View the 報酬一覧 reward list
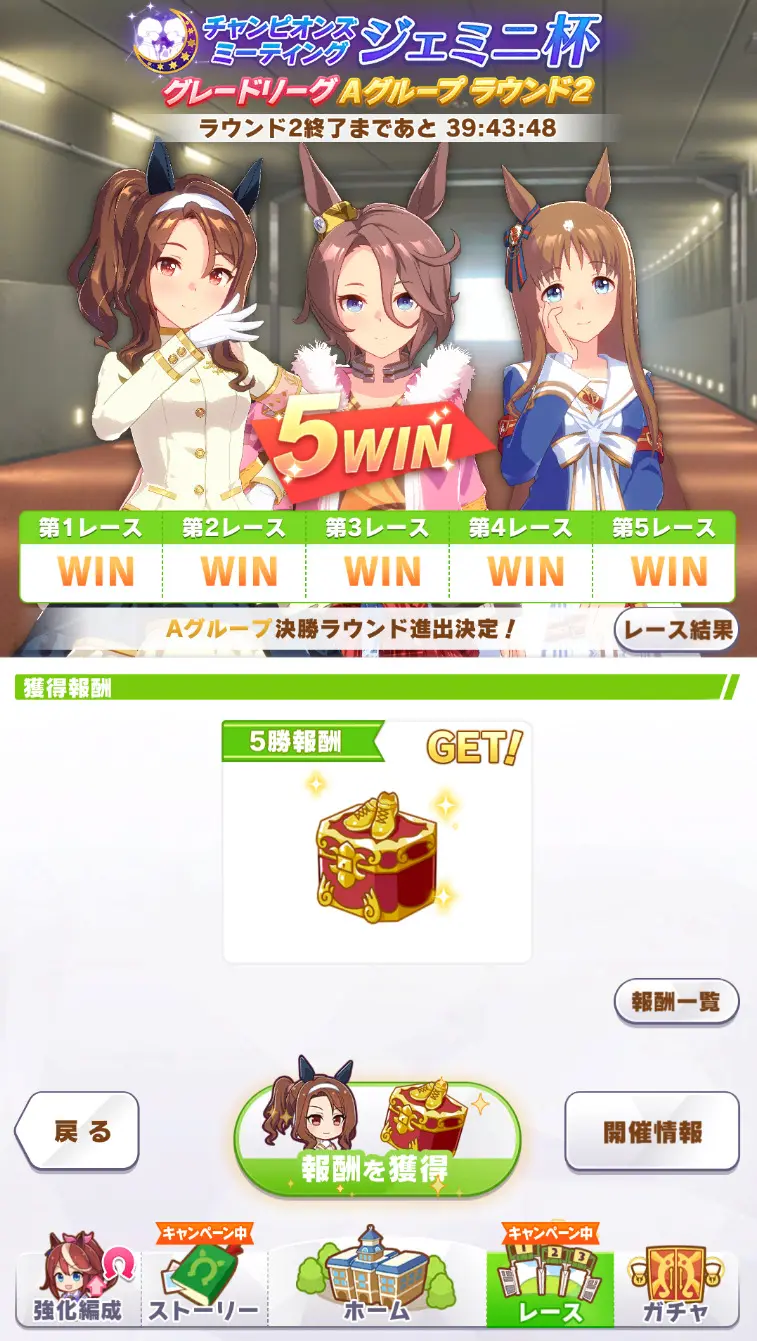The image size is (757, 1341). (675, 1002)
